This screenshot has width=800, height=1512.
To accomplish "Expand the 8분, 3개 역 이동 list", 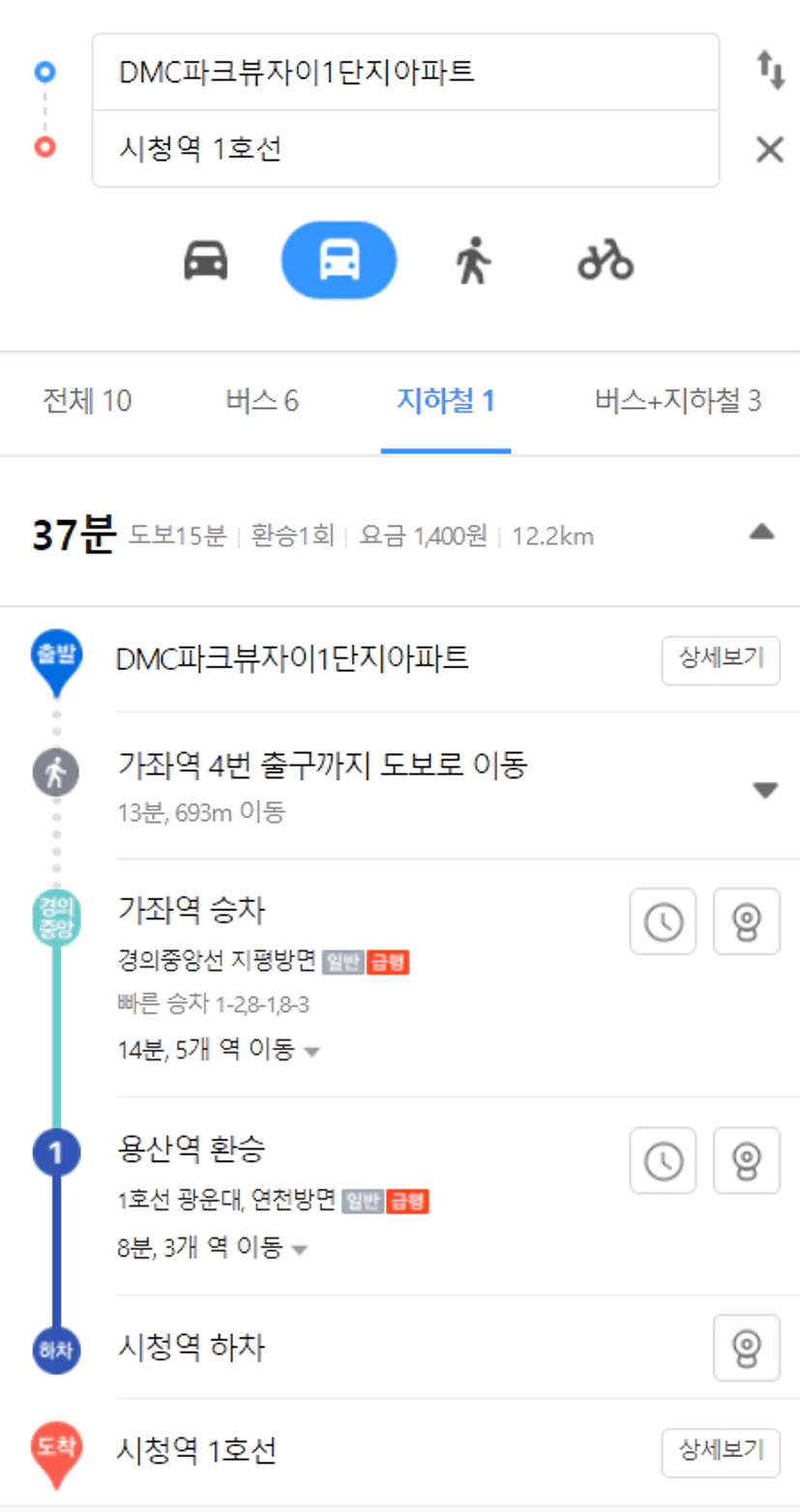I will 211,1248.
